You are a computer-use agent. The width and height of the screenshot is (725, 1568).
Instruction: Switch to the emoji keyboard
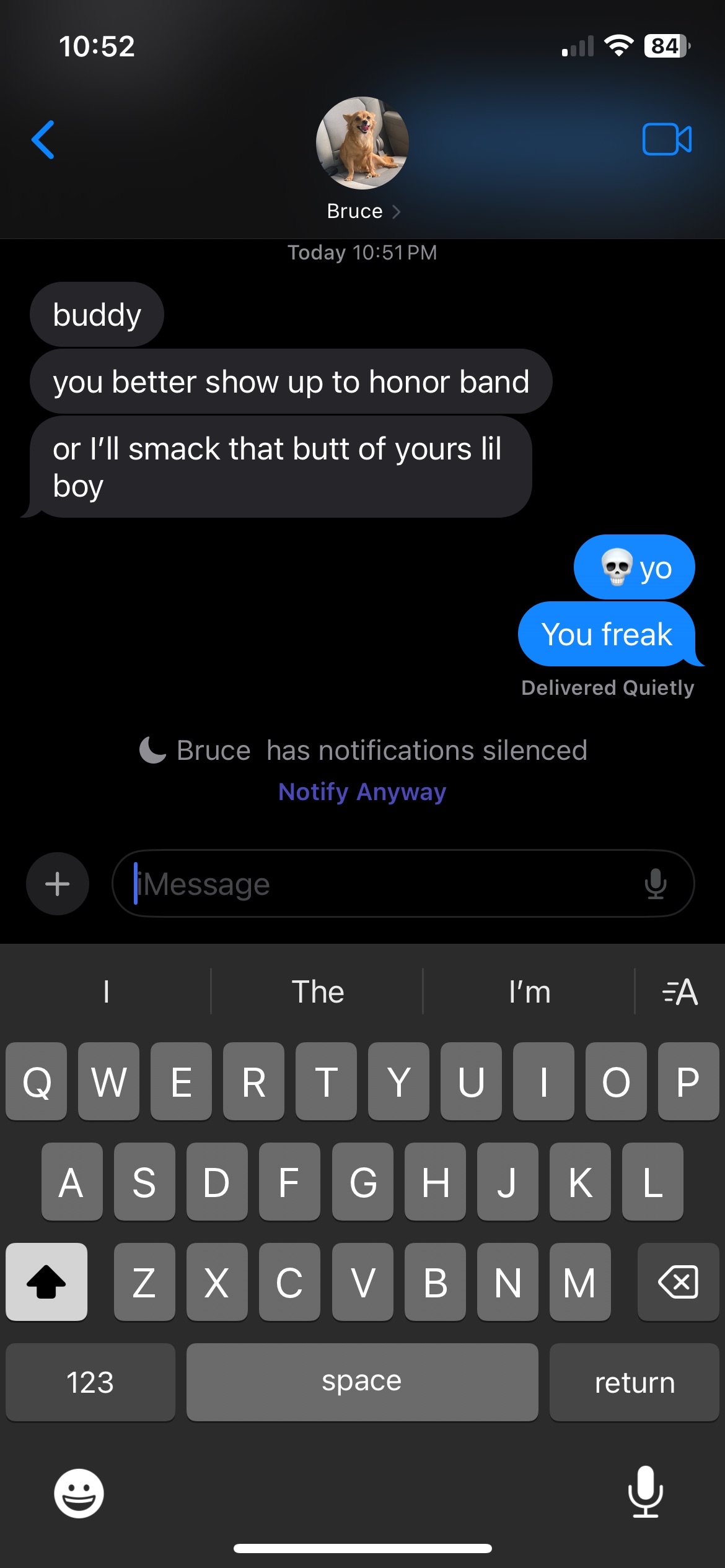(79, 1493)
